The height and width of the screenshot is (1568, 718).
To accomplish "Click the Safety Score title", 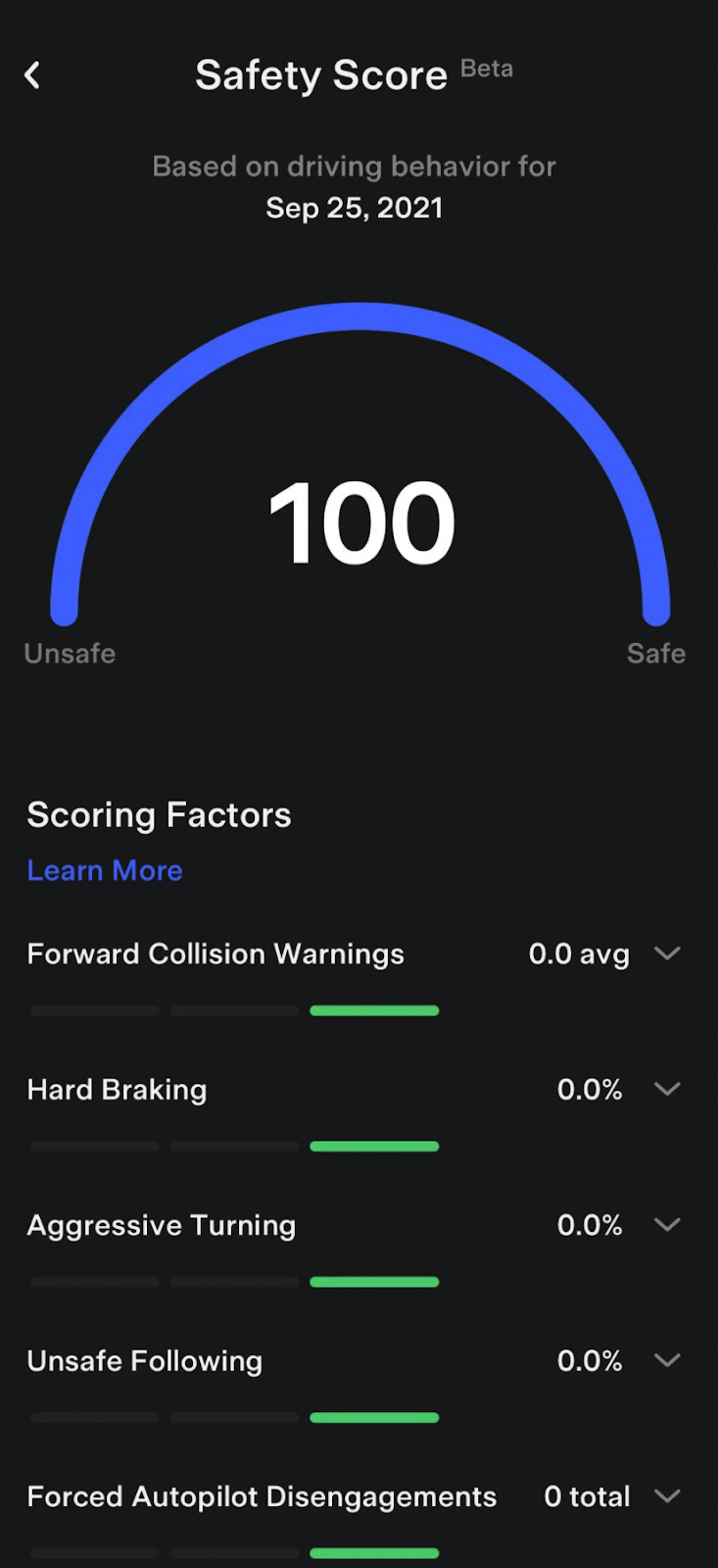I will coord(321,74).
